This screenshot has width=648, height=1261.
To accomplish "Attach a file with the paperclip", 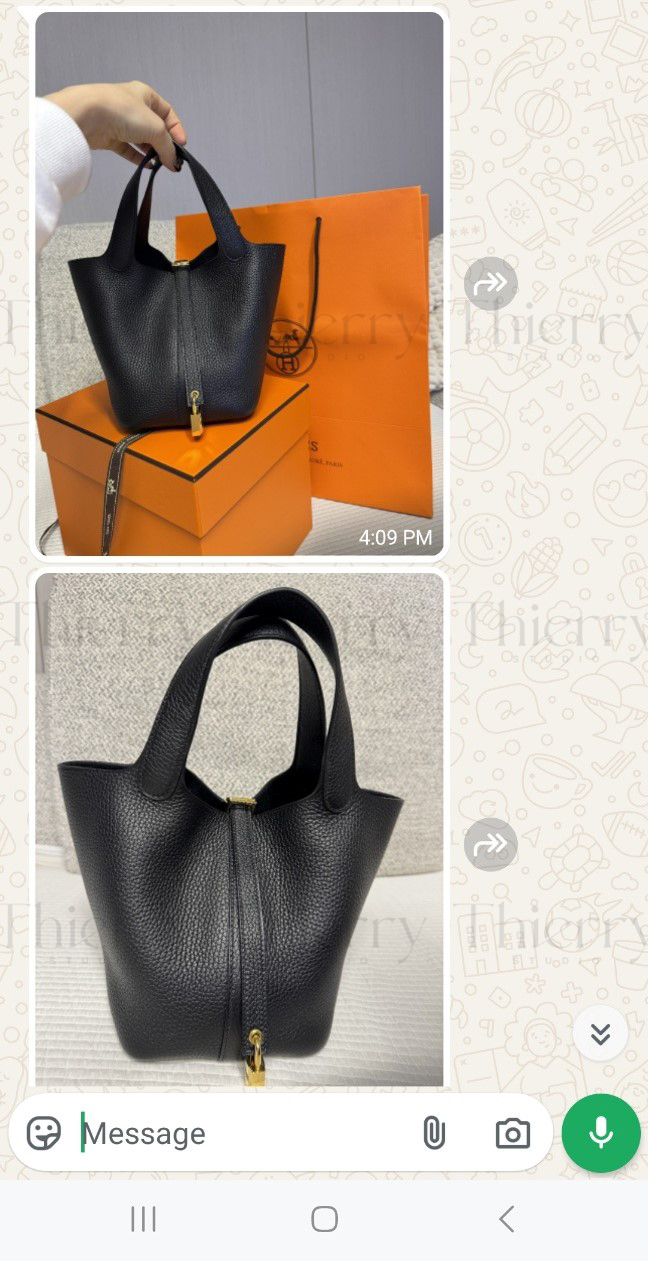I will [x=434, y=1133].
